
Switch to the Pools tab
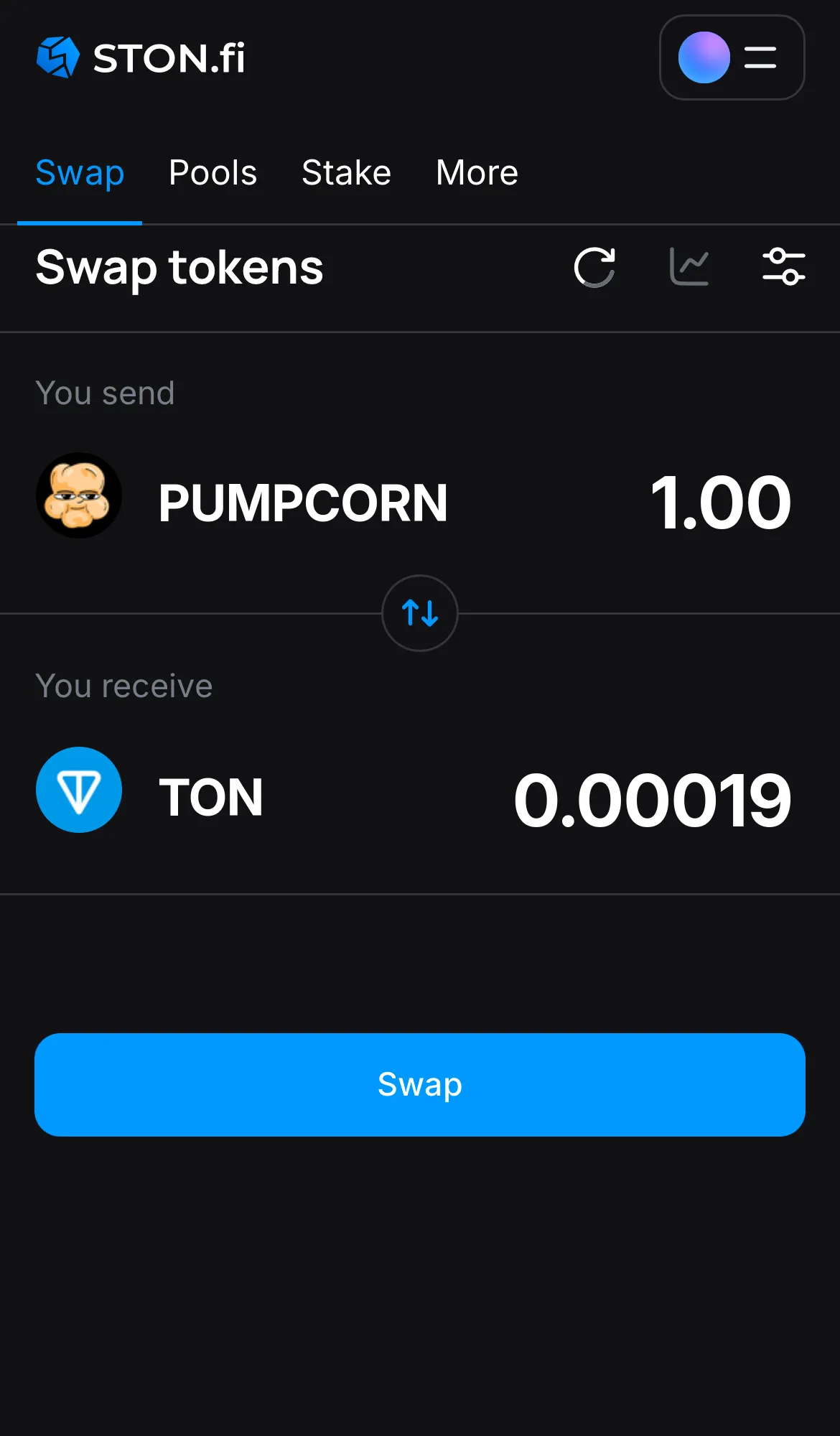point(213,173)
